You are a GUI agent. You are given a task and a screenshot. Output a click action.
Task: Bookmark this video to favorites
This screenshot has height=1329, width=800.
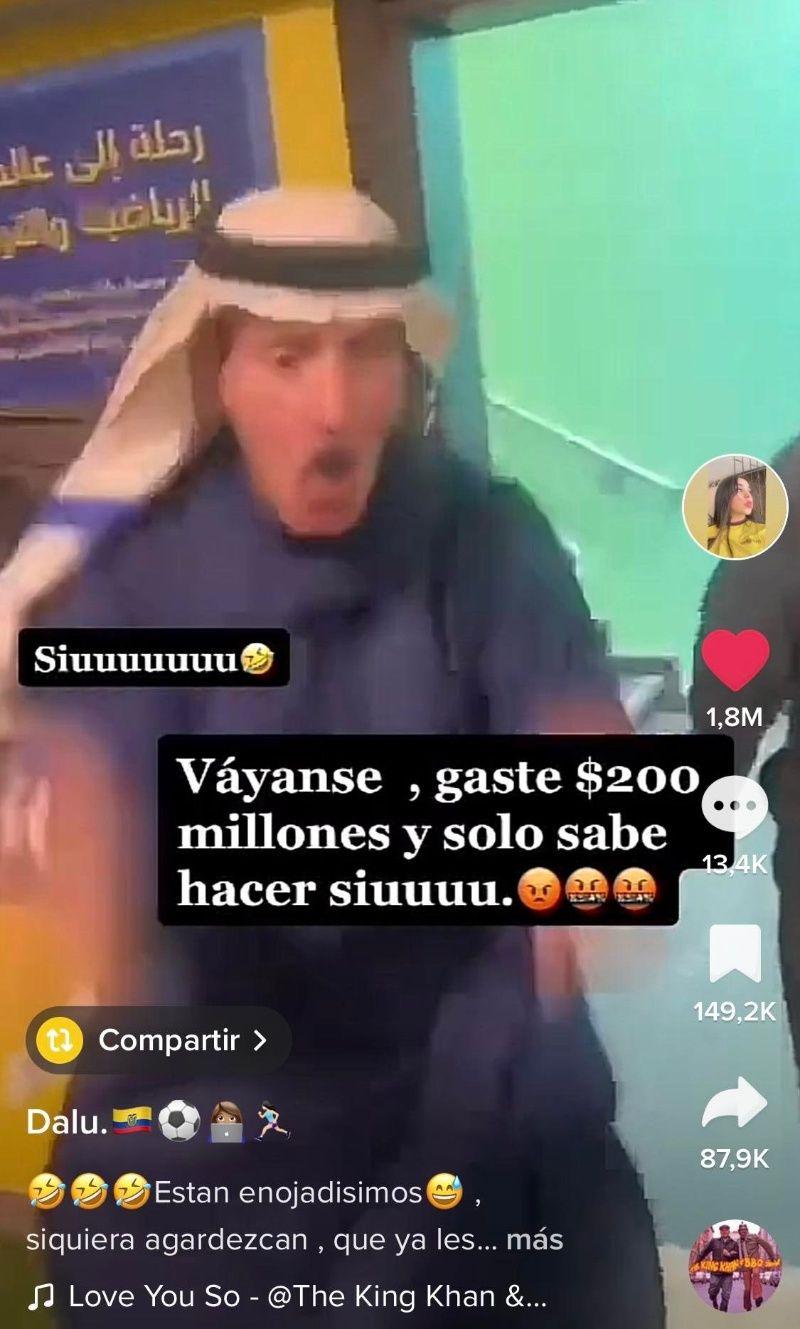pos(735,954)
